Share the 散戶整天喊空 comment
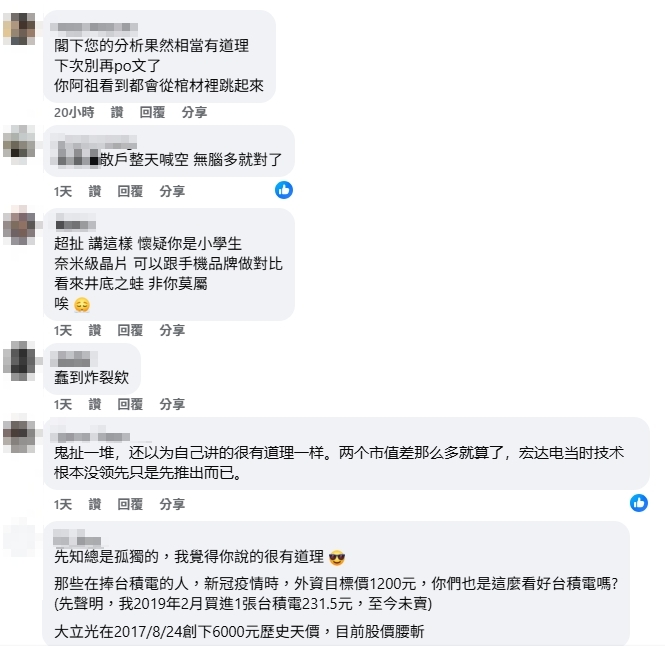The image size is (665, 646). coord(172,190)
